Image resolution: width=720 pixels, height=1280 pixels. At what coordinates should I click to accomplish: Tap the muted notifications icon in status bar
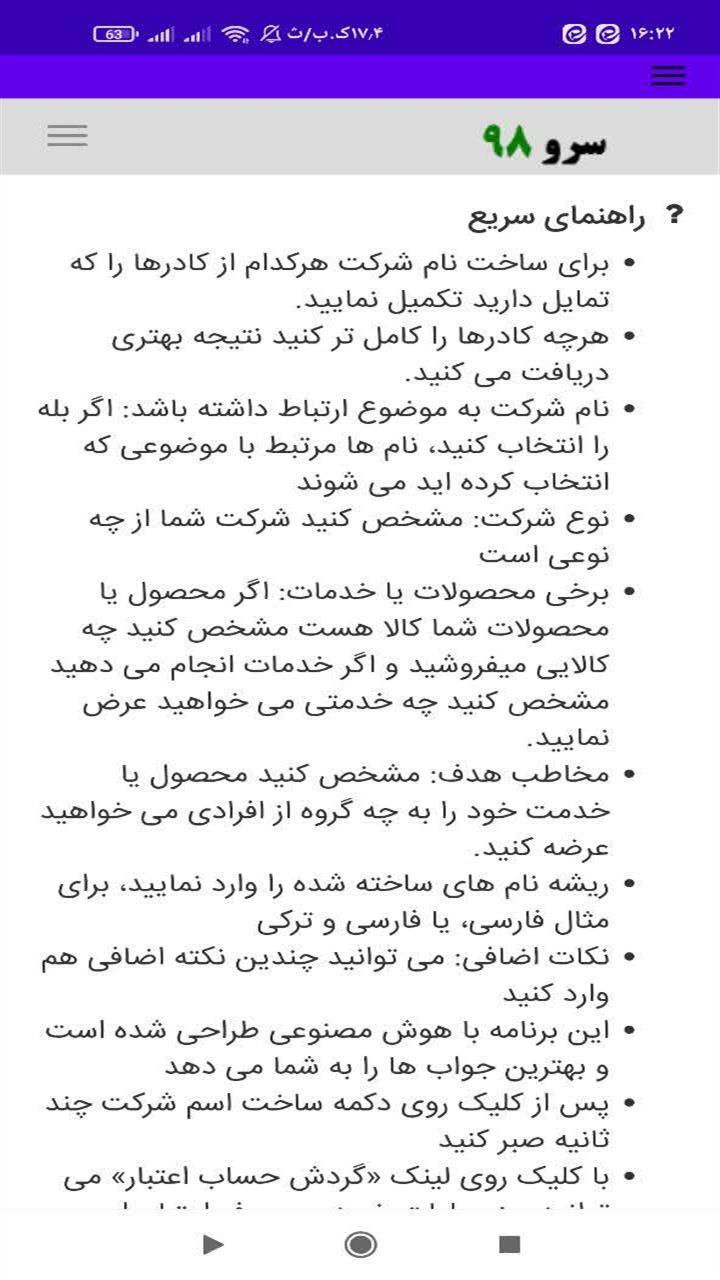(x=272, y=30)
